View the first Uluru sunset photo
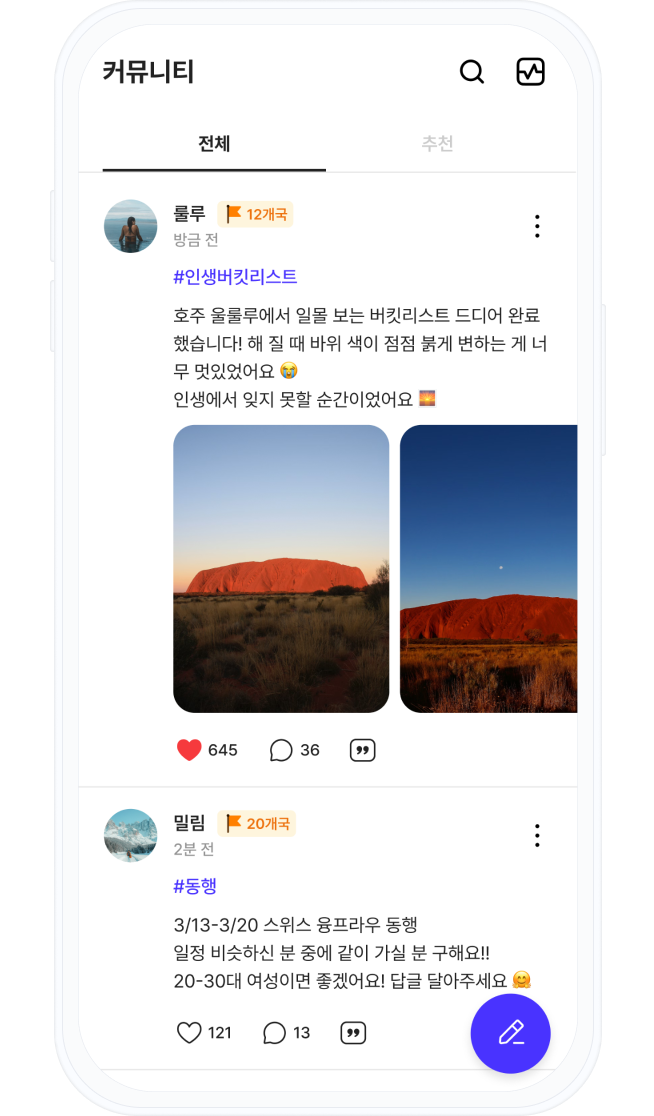 point(281,568)
